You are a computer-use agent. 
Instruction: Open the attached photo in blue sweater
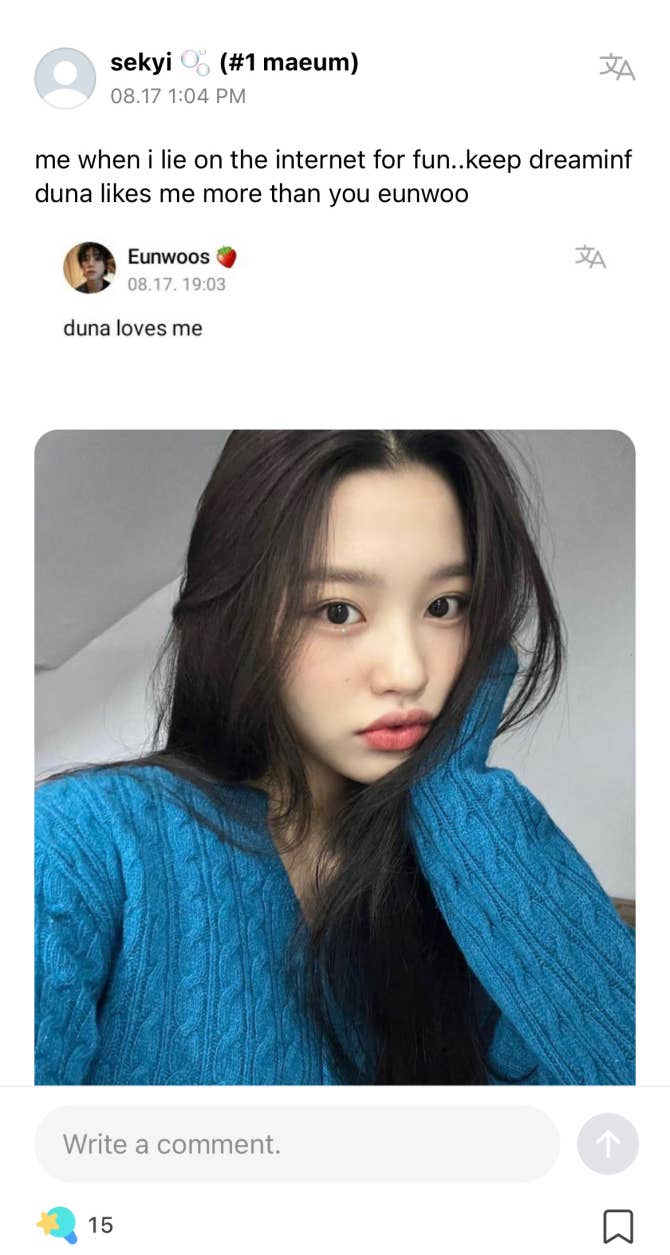[x=335, y=757]
